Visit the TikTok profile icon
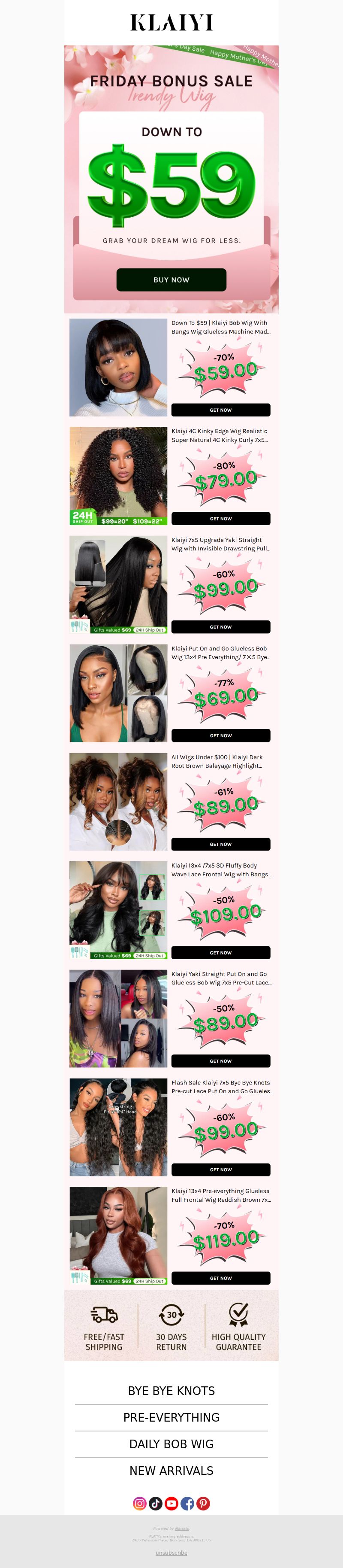This screenshot has width=343, height=1568. click(155, 1504)
